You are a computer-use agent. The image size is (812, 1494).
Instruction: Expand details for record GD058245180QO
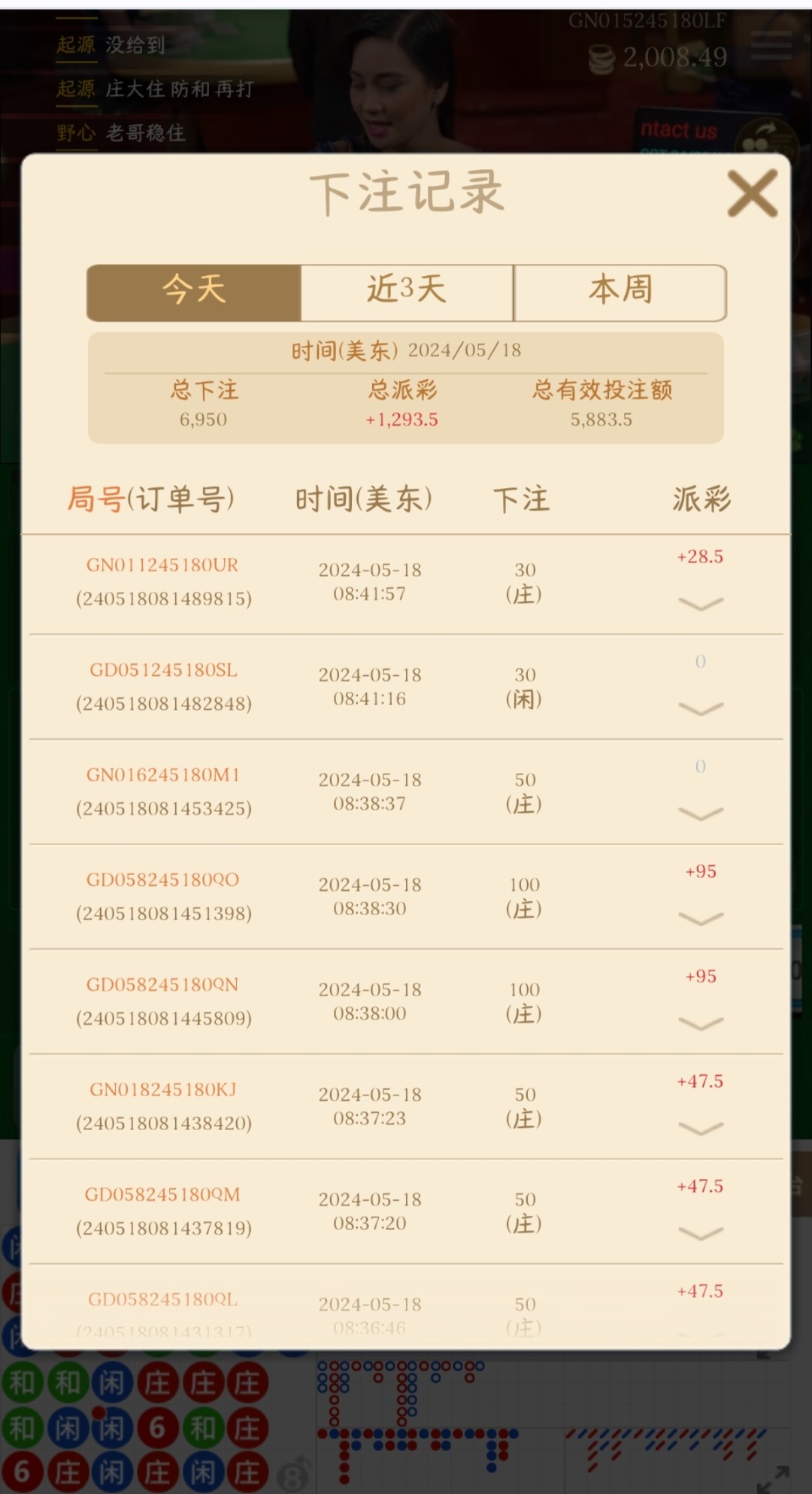click(x=700, y=918)
